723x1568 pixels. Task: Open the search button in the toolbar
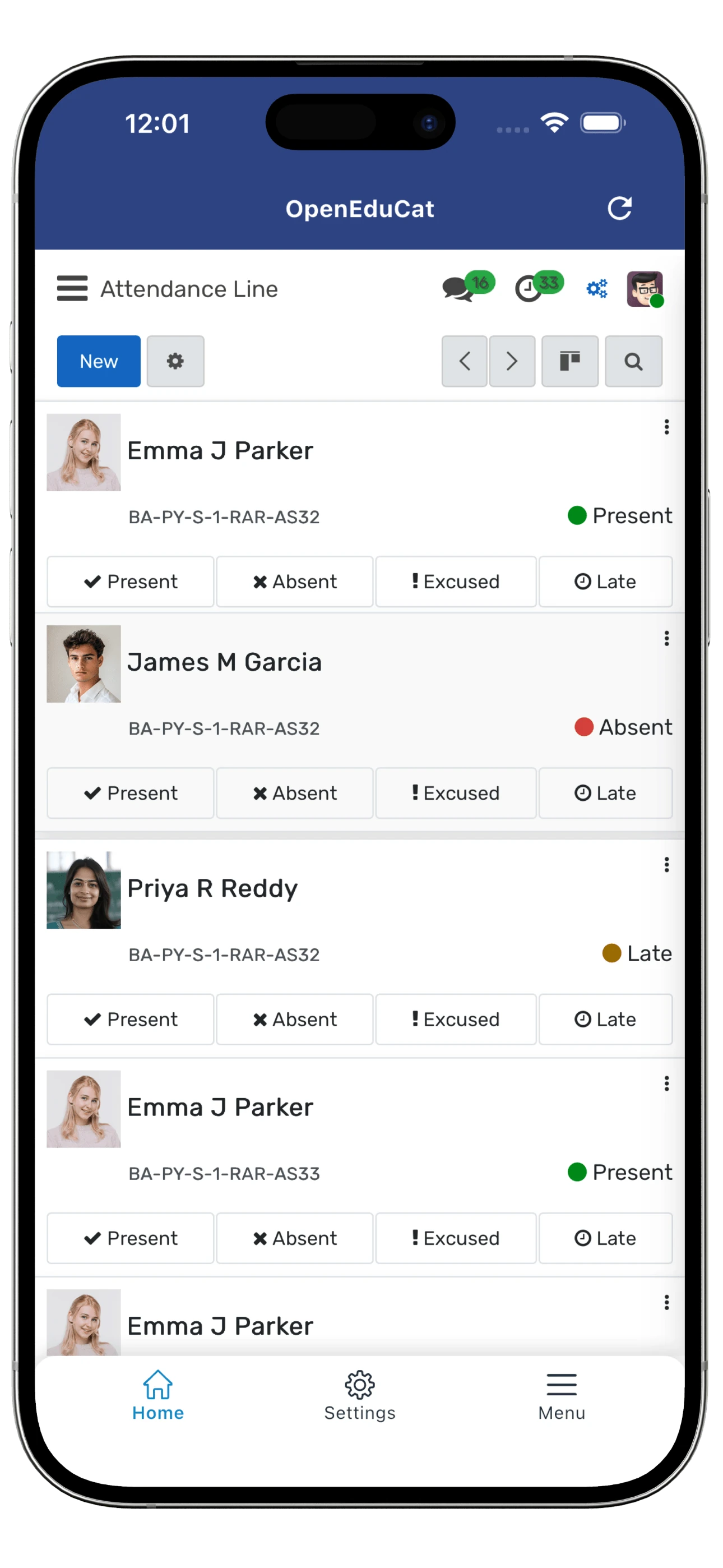click(633, 361)
